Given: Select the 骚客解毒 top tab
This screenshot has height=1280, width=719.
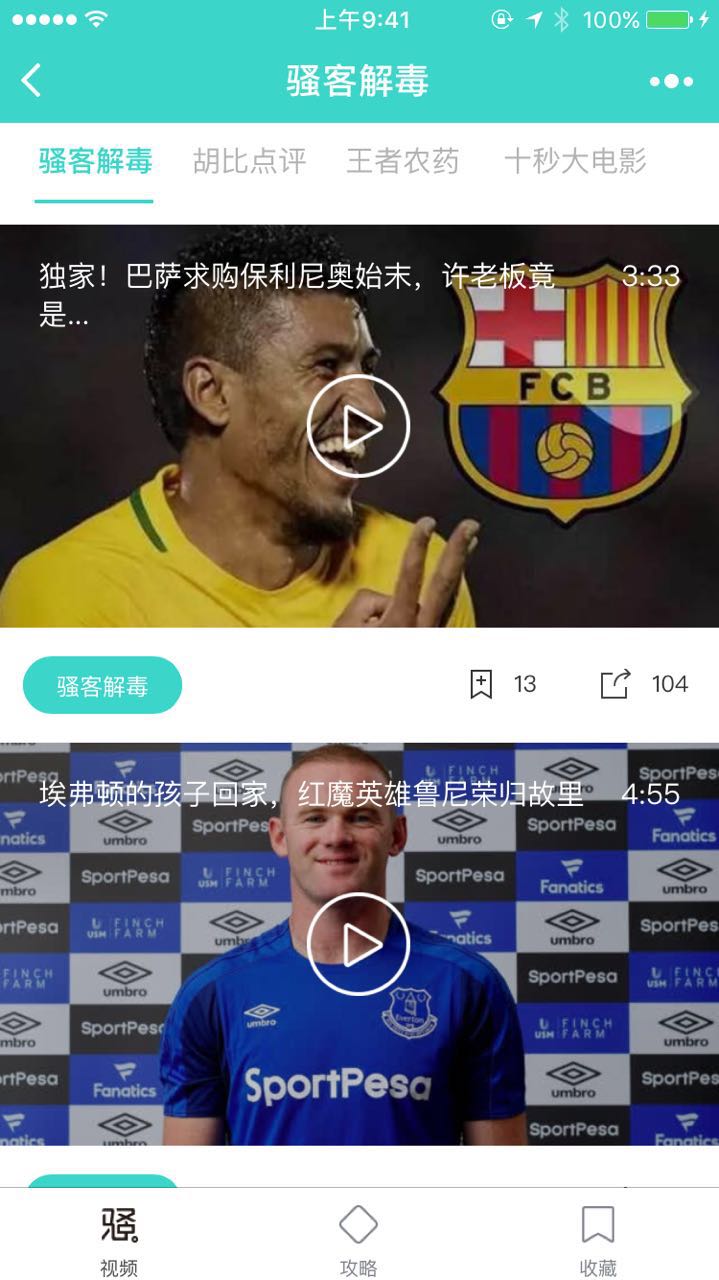Looking at the screenshot, I should coord(95,161).
